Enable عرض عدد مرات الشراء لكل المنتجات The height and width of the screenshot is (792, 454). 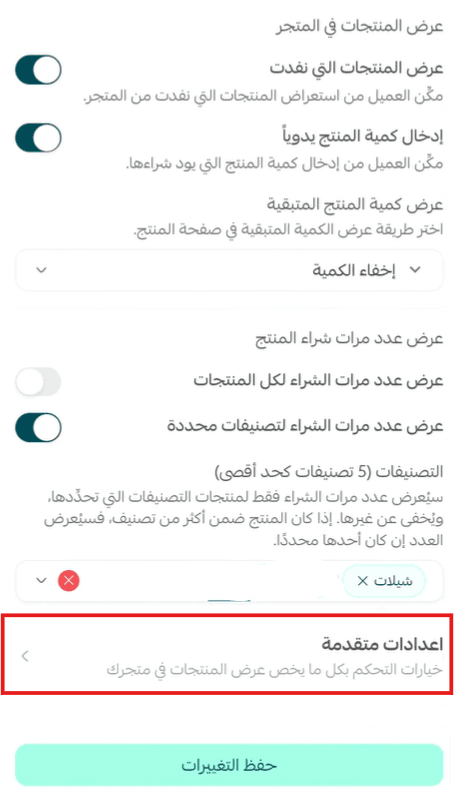[38, 381]
